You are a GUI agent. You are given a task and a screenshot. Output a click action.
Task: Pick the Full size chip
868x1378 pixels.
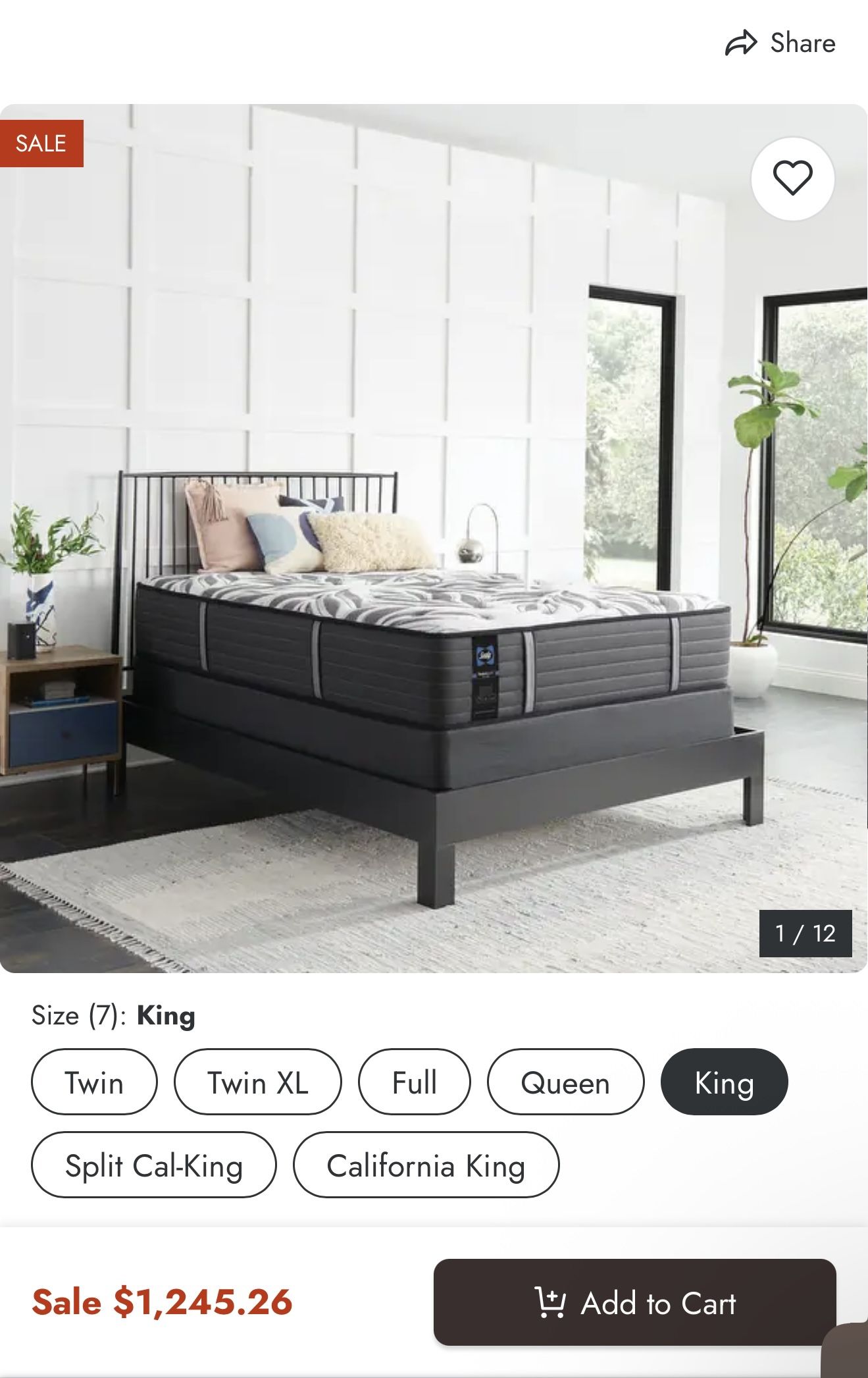414,1082
